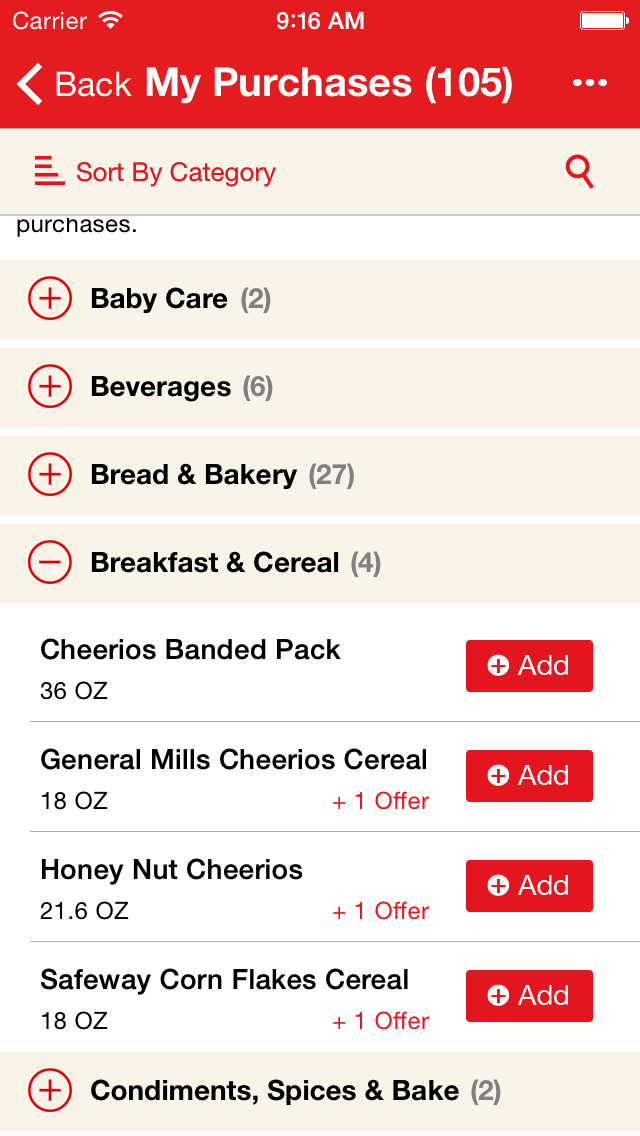The width and height of the screenshot is (640, 1136).
Task: Expand Condiments, Spices & Bake category
Action: (x=50, y=1091)
